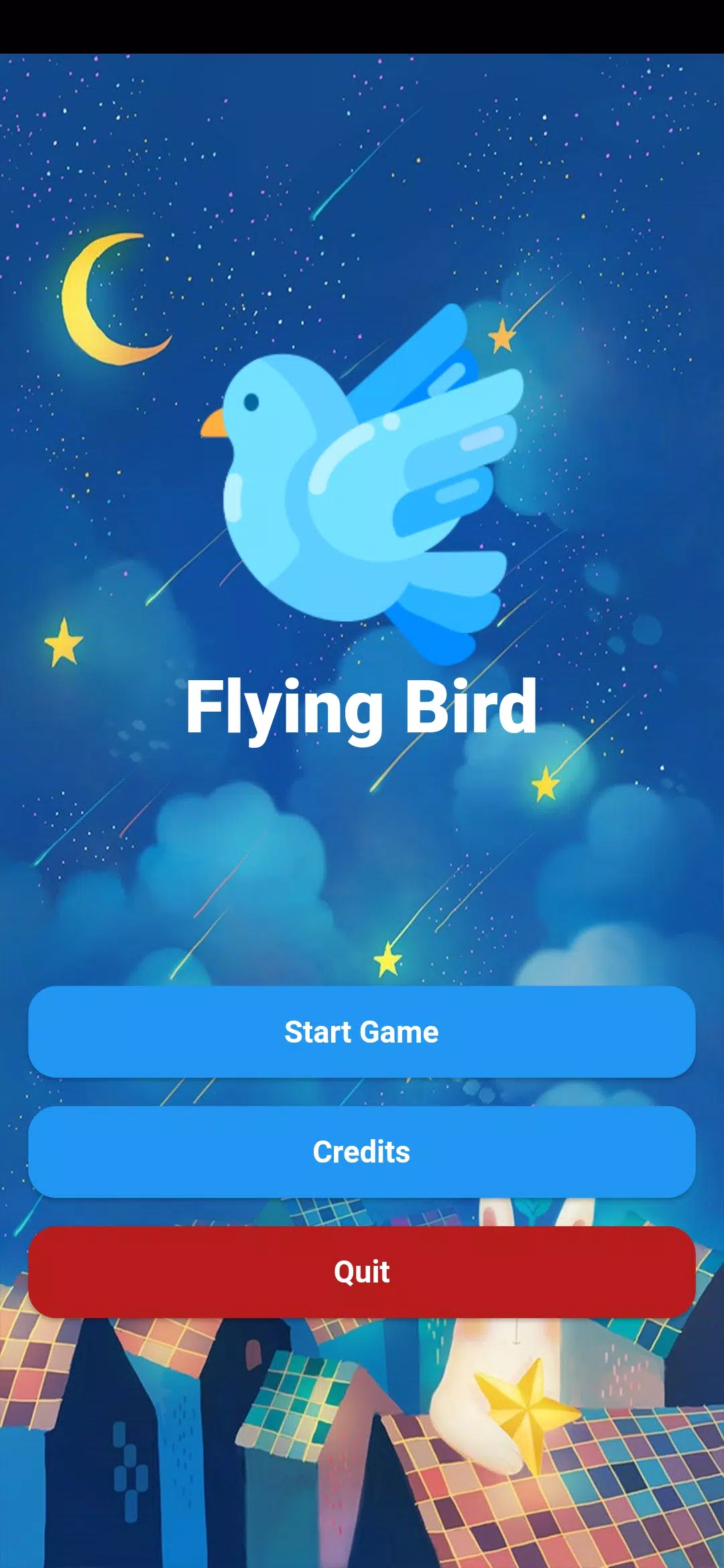
Task: Tap the Start Game button
Action: (x=361, y=1032)
